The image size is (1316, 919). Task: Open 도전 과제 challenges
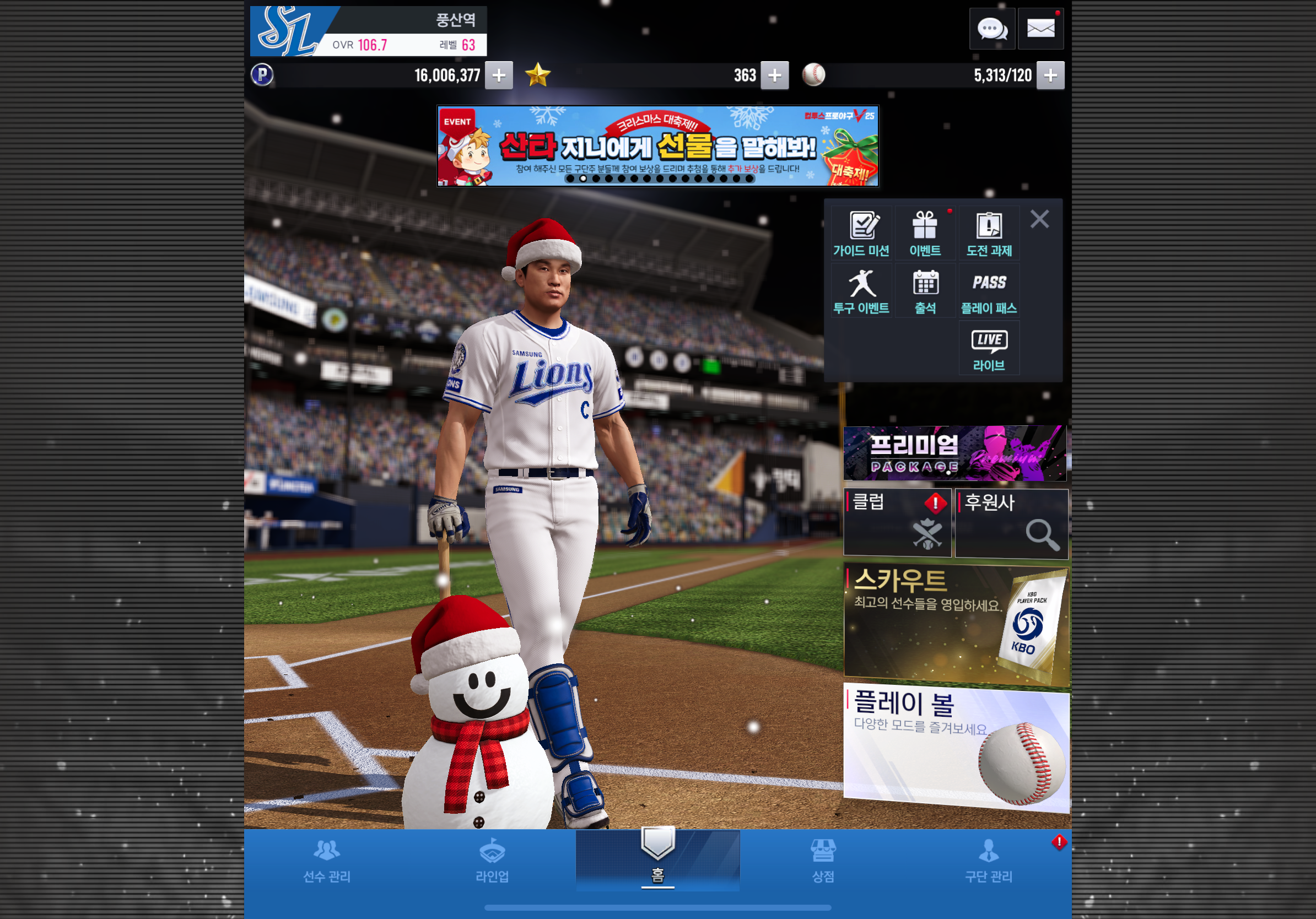(989, 234)
